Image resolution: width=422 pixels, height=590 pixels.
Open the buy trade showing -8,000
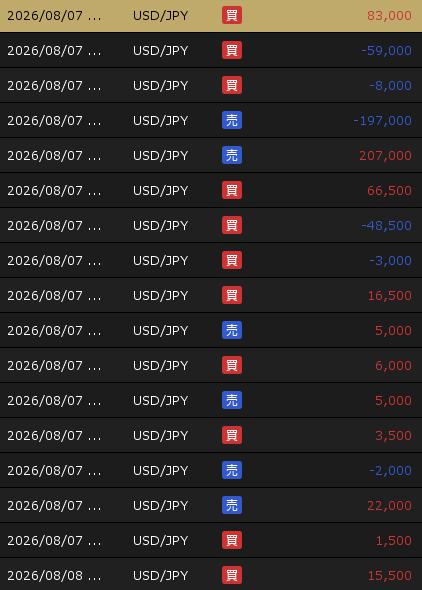(211, 85)
